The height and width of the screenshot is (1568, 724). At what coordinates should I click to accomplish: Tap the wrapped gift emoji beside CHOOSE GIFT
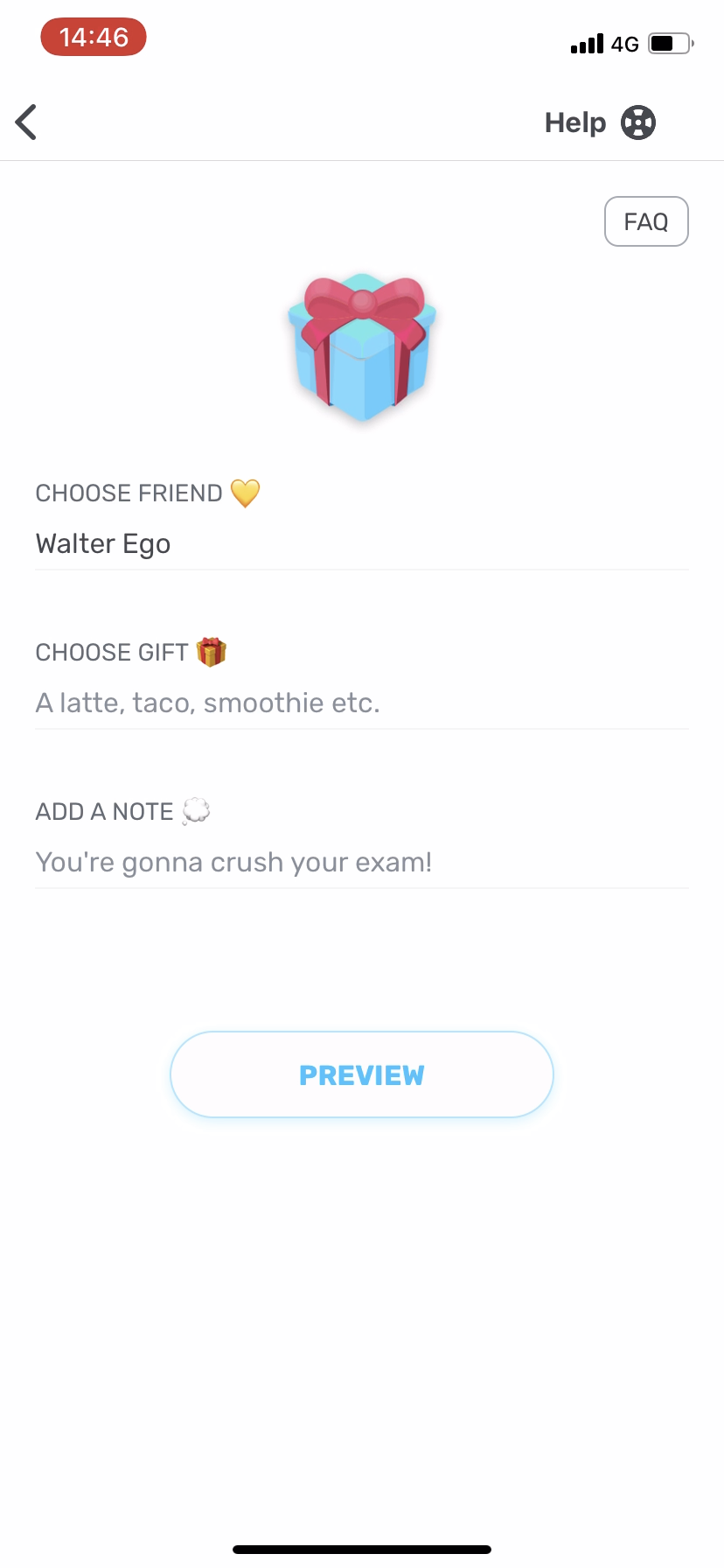pyautogui.click(x=212, y=652)
